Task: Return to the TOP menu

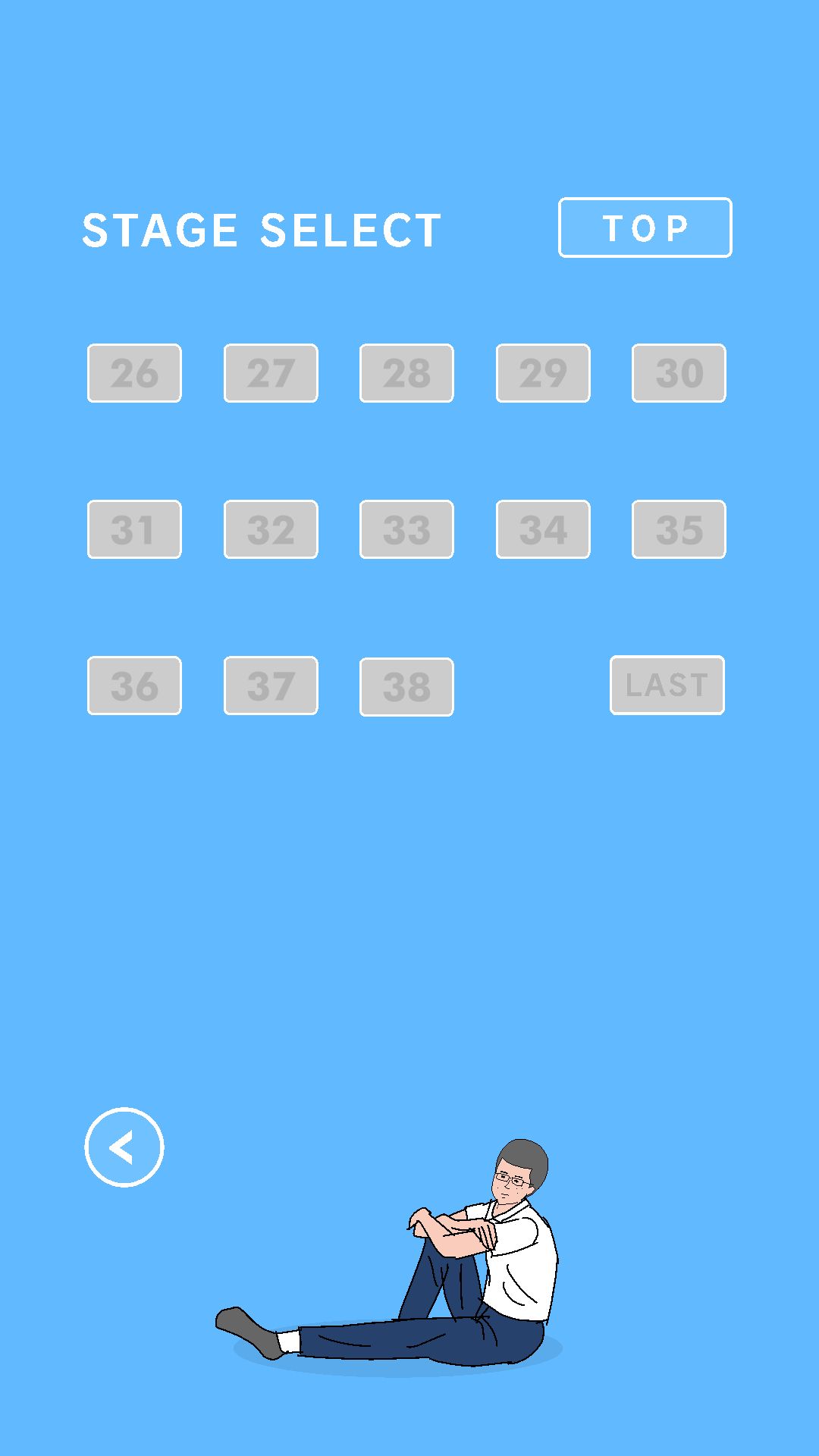Action: click(x=644, y=228)
